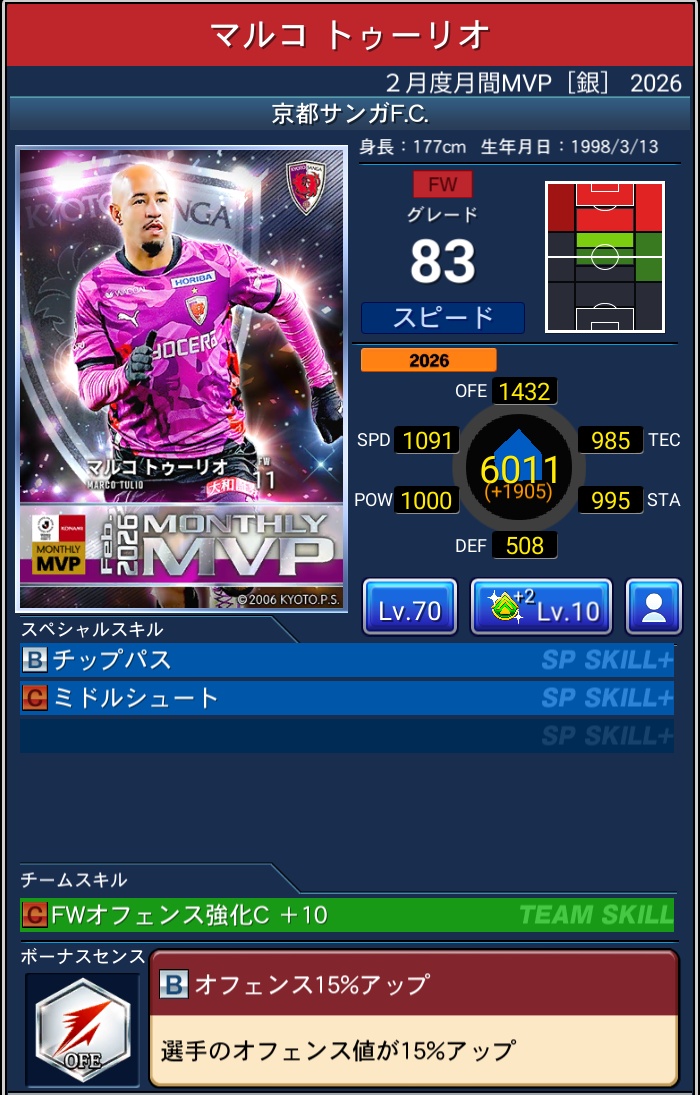Image resolution: width=700 pixels, height=1095 pixels.
Task: Open the player profile icon button
Action: pos(654,607)
